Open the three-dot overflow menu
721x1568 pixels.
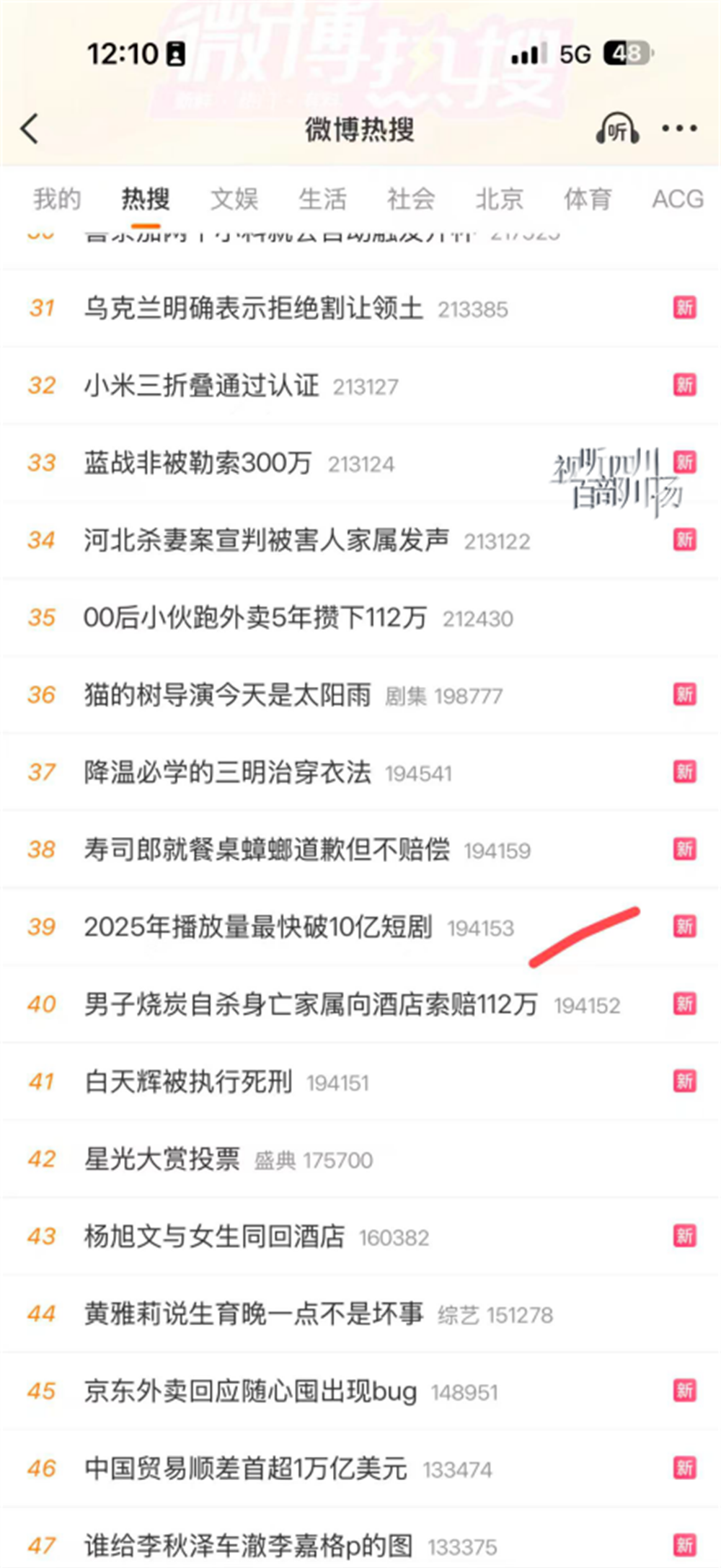click(679, 129)
